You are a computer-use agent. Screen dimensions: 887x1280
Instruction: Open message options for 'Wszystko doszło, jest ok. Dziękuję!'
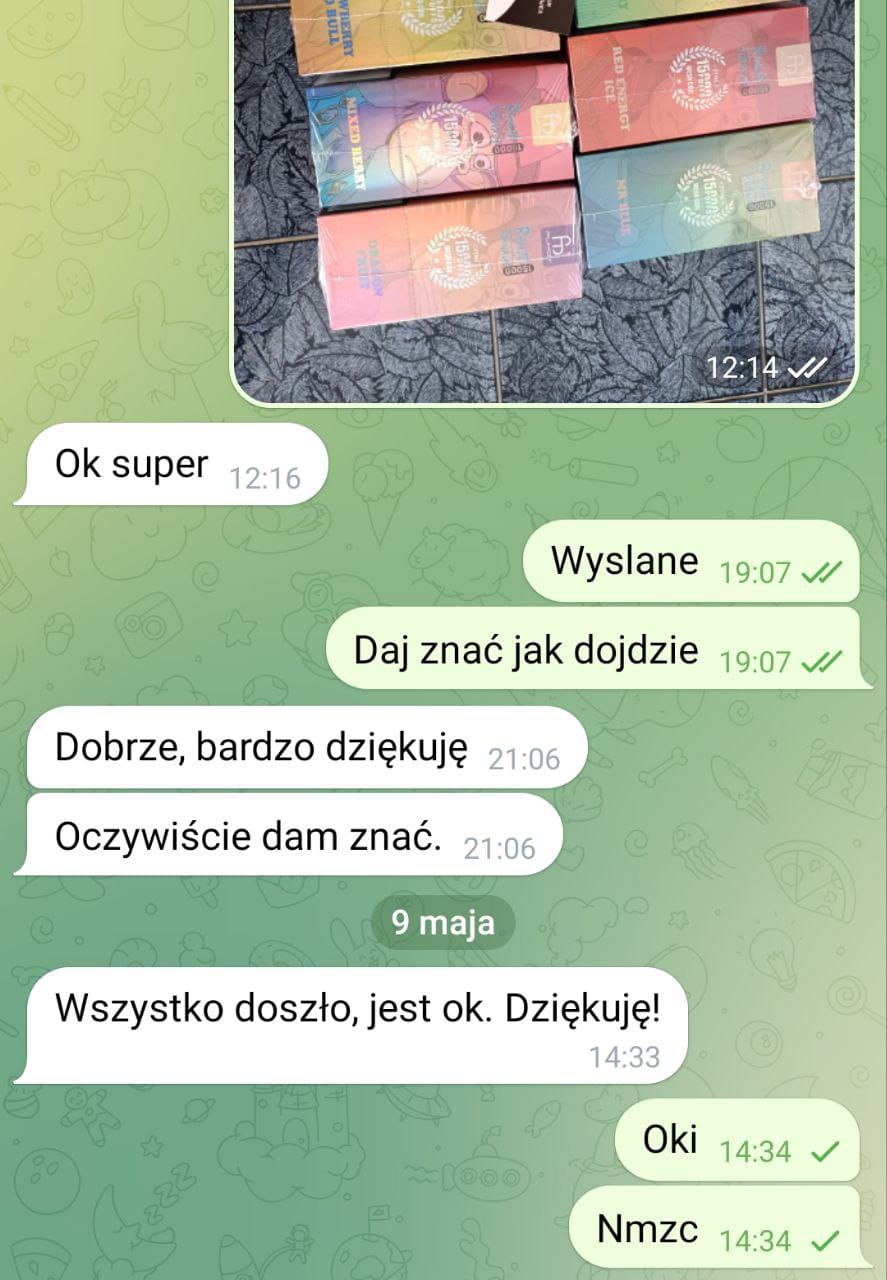click(x=357, y=1023)
